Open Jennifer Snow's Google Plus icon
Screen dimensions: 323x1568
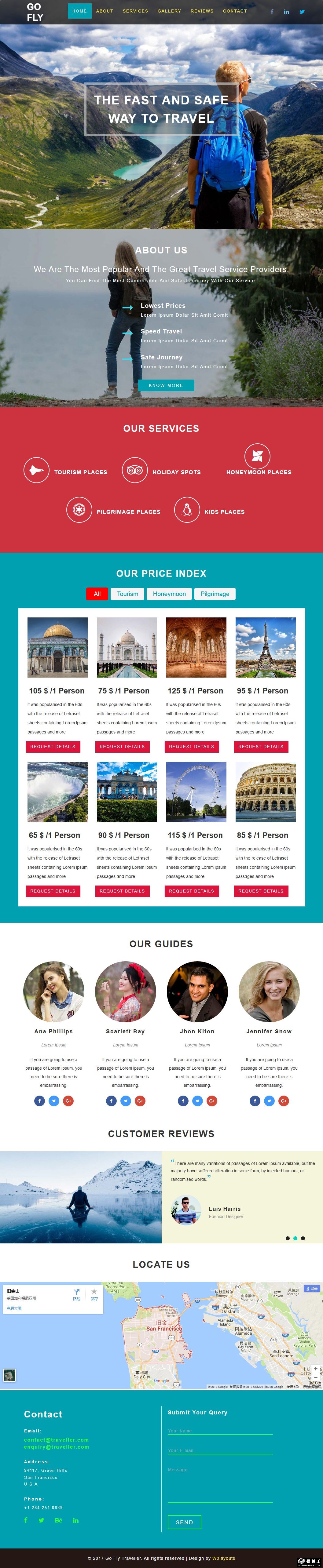283,1101
